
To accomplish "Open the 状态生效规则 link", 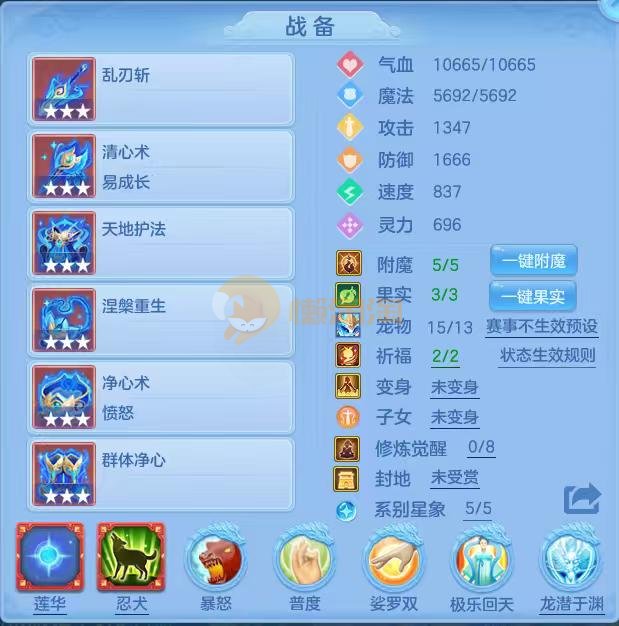I will [x=547, y=356].
